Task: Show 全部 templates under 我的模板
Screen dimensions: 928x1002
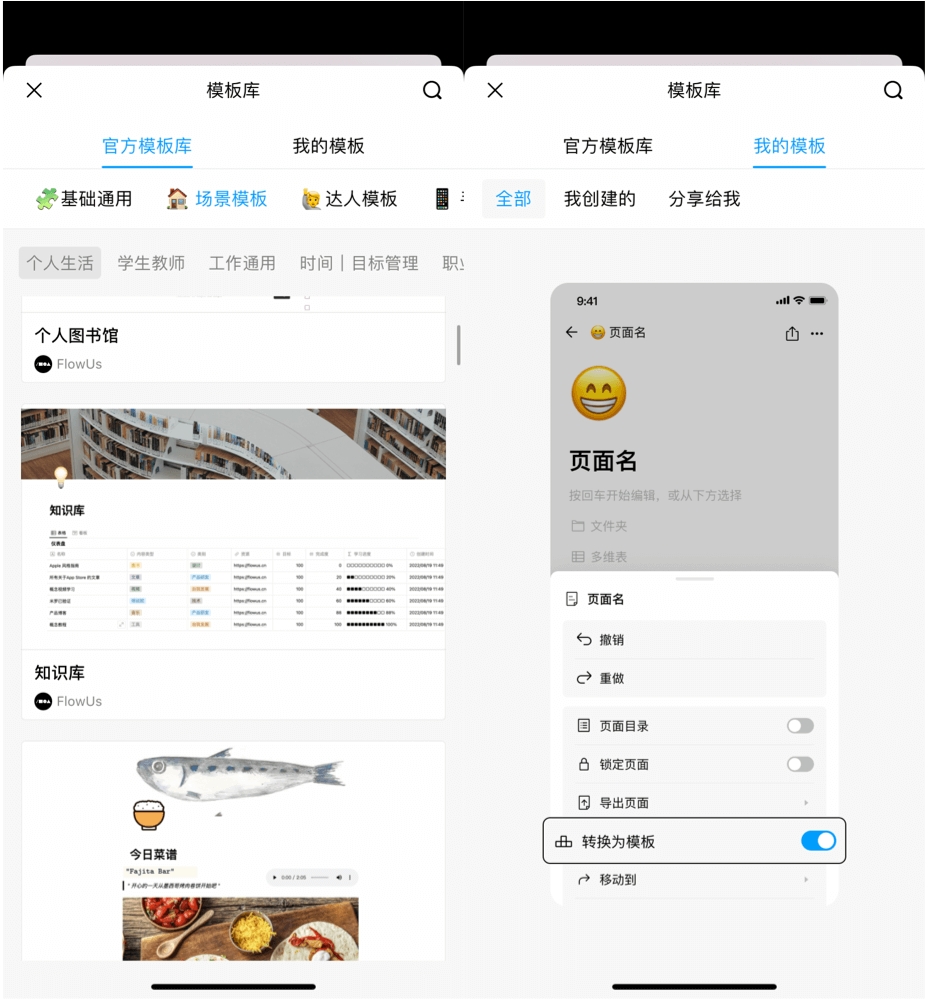Action: pyautogui.click(x=513, y=199)
